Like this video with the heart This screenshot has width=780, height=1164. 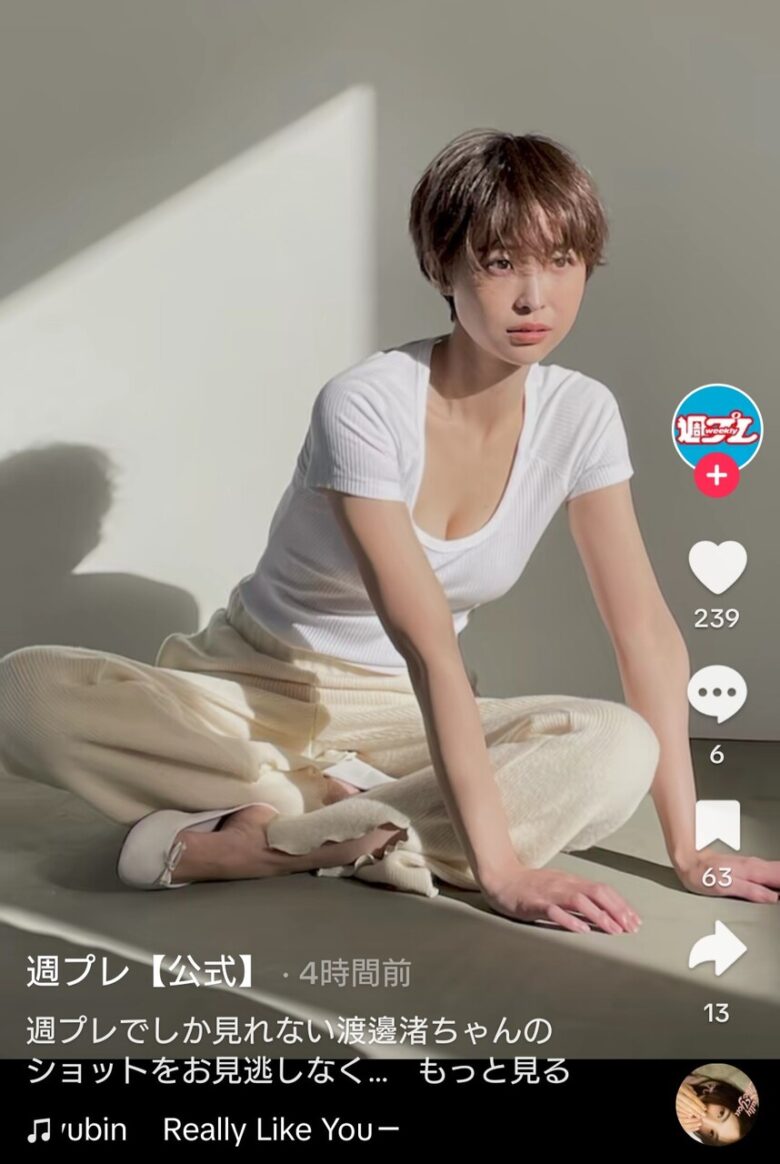coord(717,567)
